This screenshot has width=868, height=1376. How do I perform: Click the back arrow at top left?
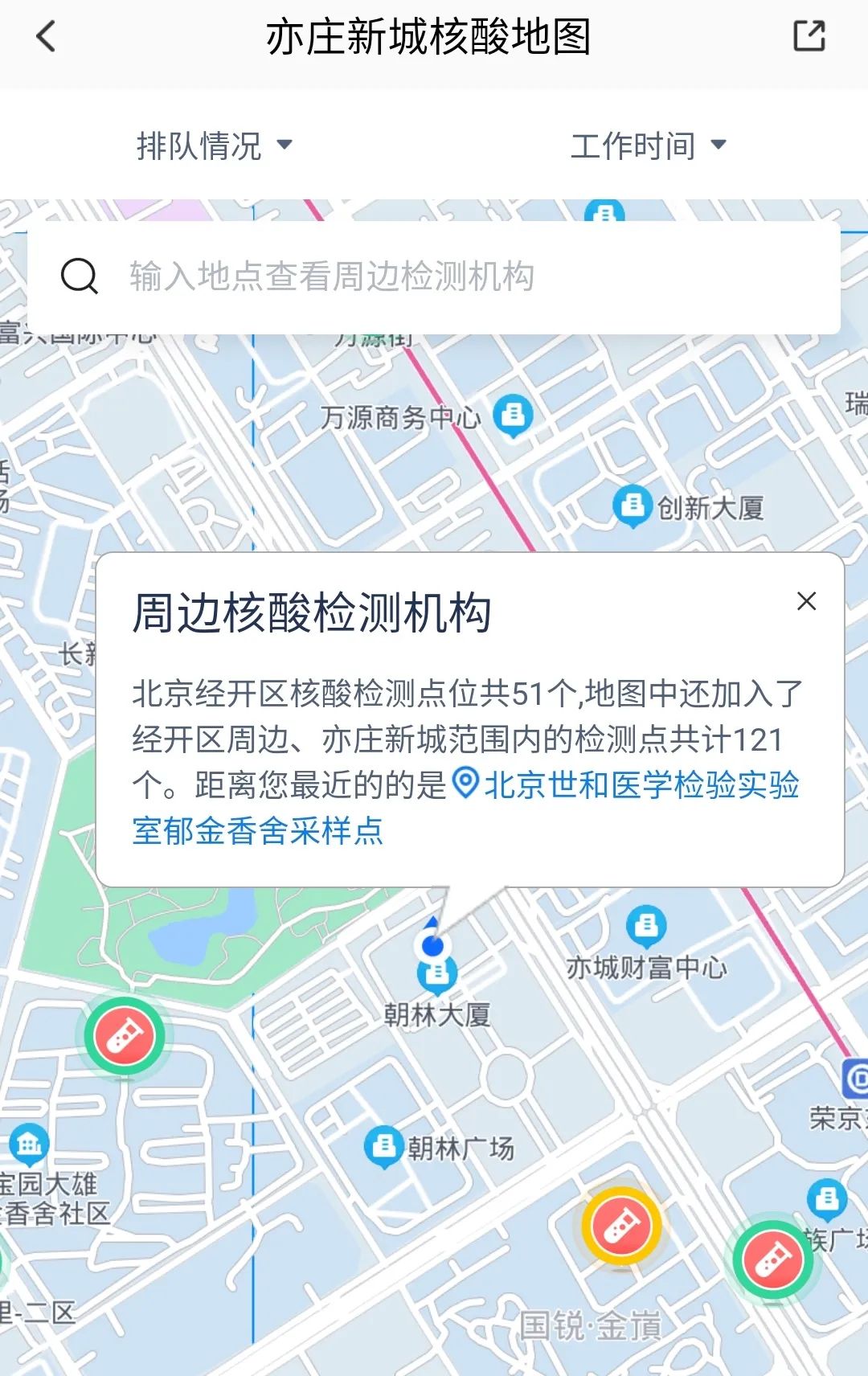coord(46,36)
